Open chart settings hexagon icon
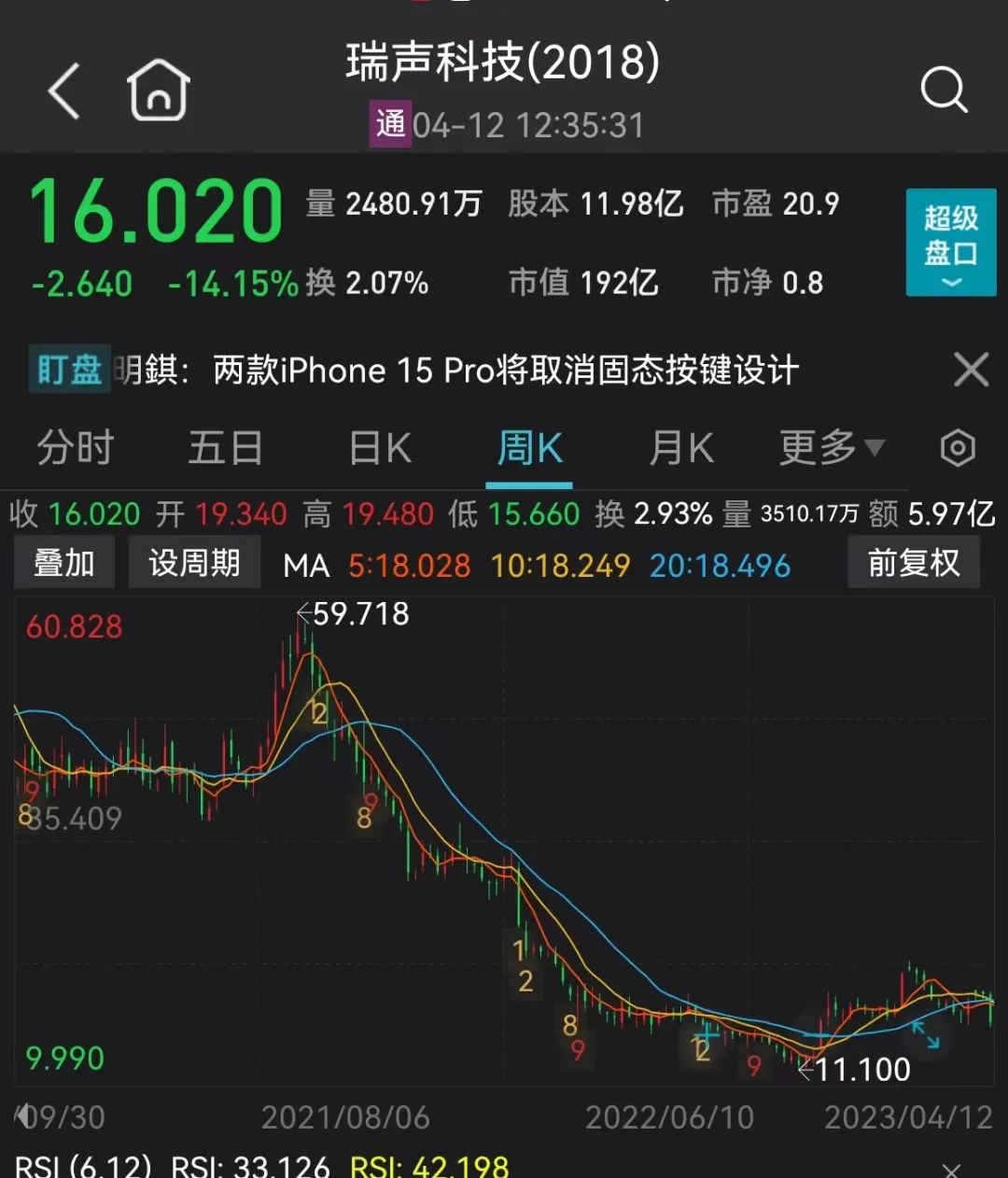The height and width of the screenshot is (1178, 1008). tap(958, 449)
